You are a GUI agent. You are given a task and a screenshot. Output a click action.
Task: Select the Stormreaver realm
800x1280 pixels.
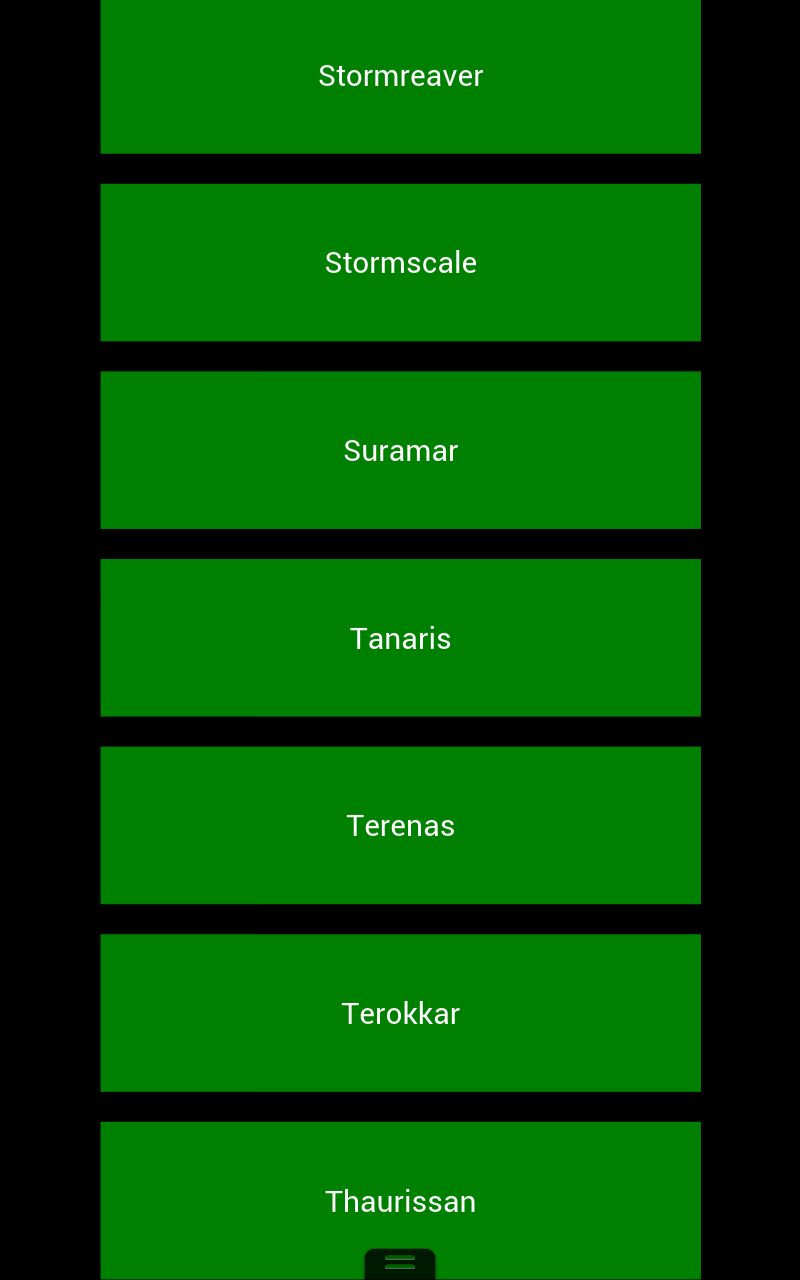(x=400, y=76)
